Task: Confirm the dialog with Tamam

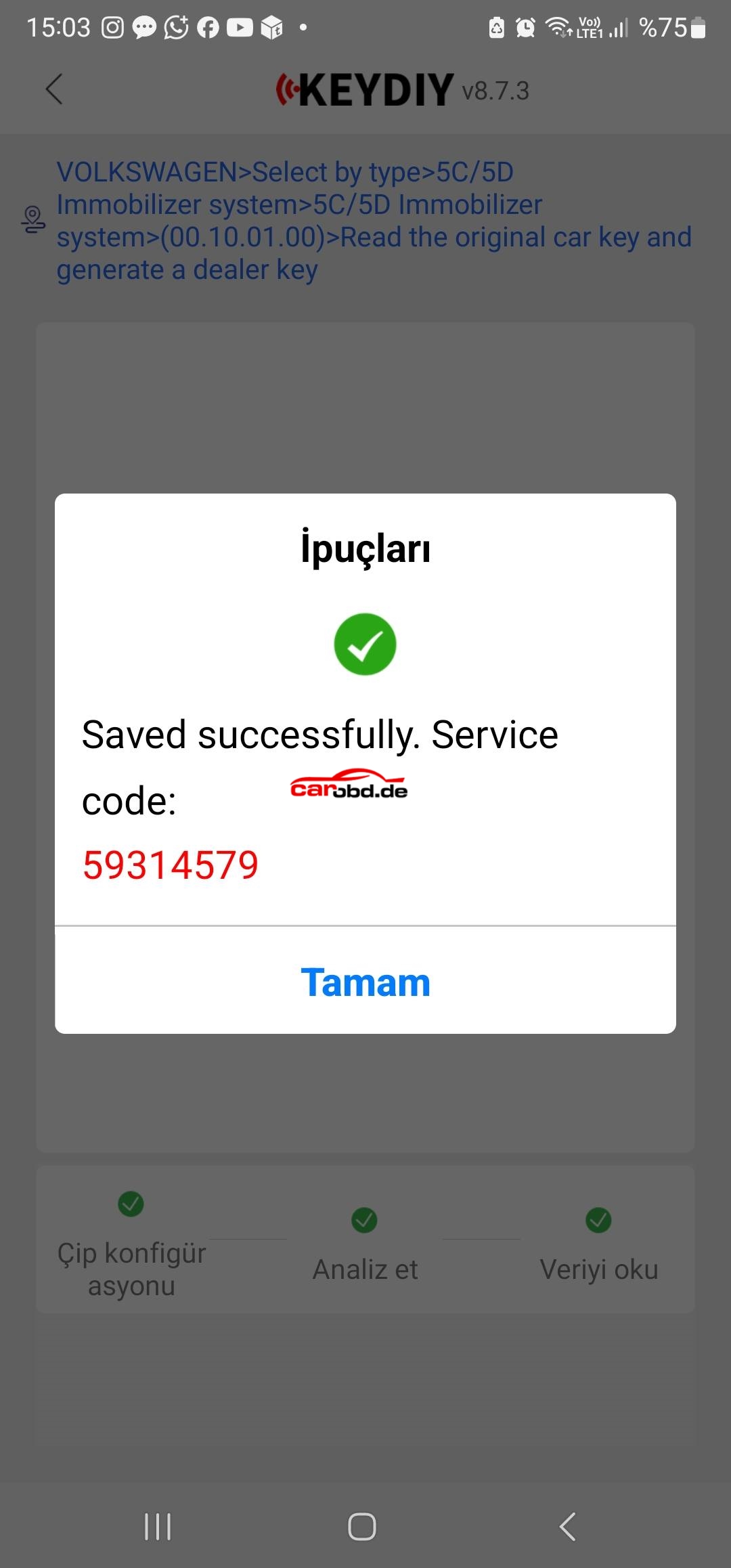Action: pos(365,982)
